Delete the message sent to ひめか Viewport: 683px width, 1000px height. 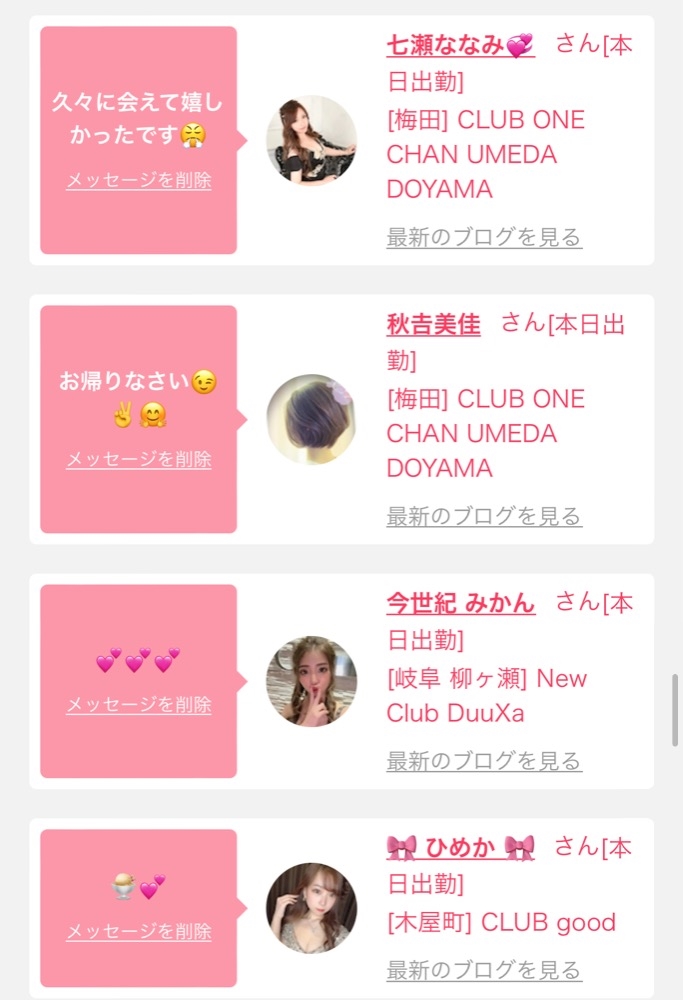139,932
